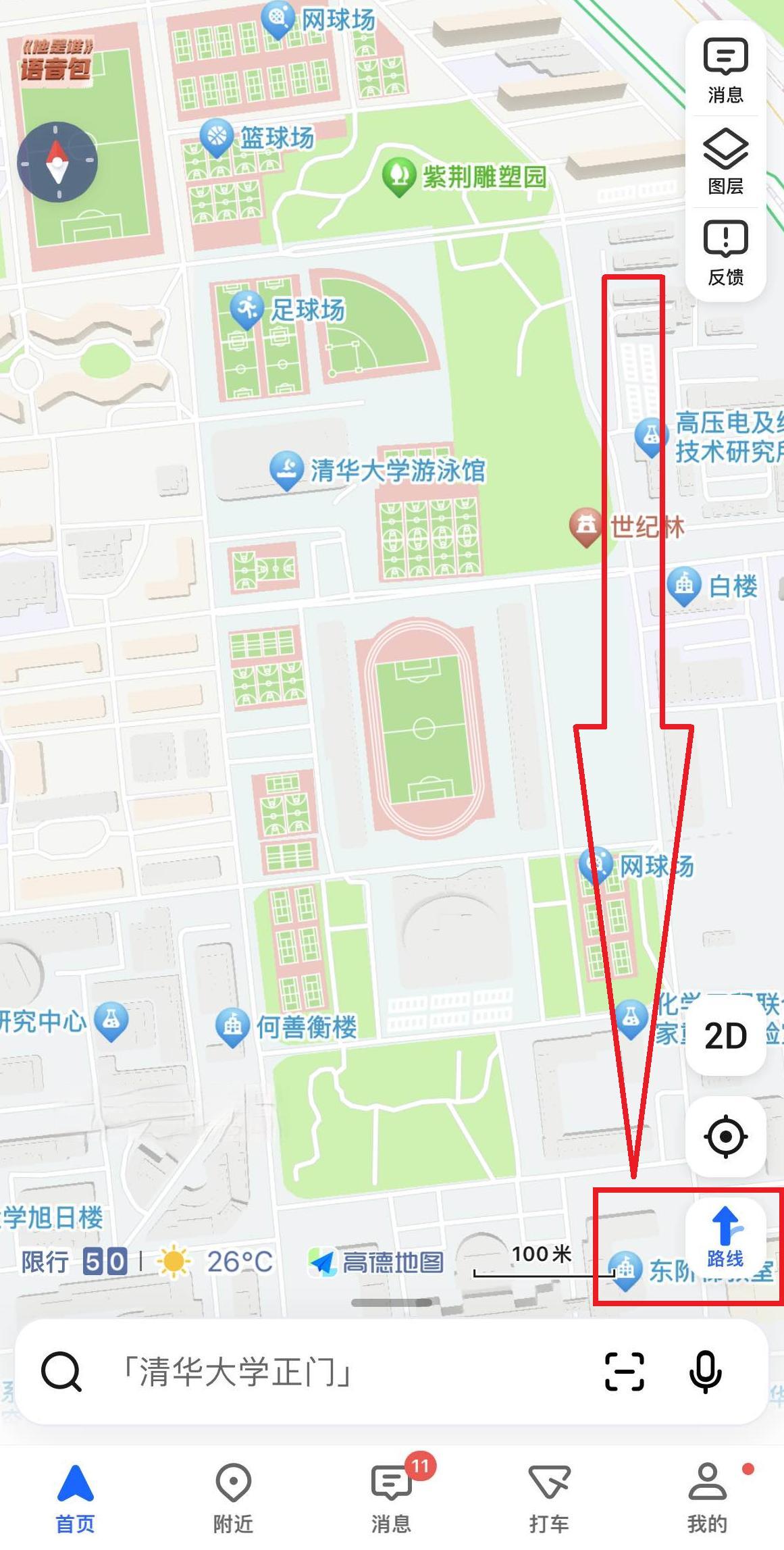Open the scan icon in search bar
784x1550 pixels.
pos(624,1372)
